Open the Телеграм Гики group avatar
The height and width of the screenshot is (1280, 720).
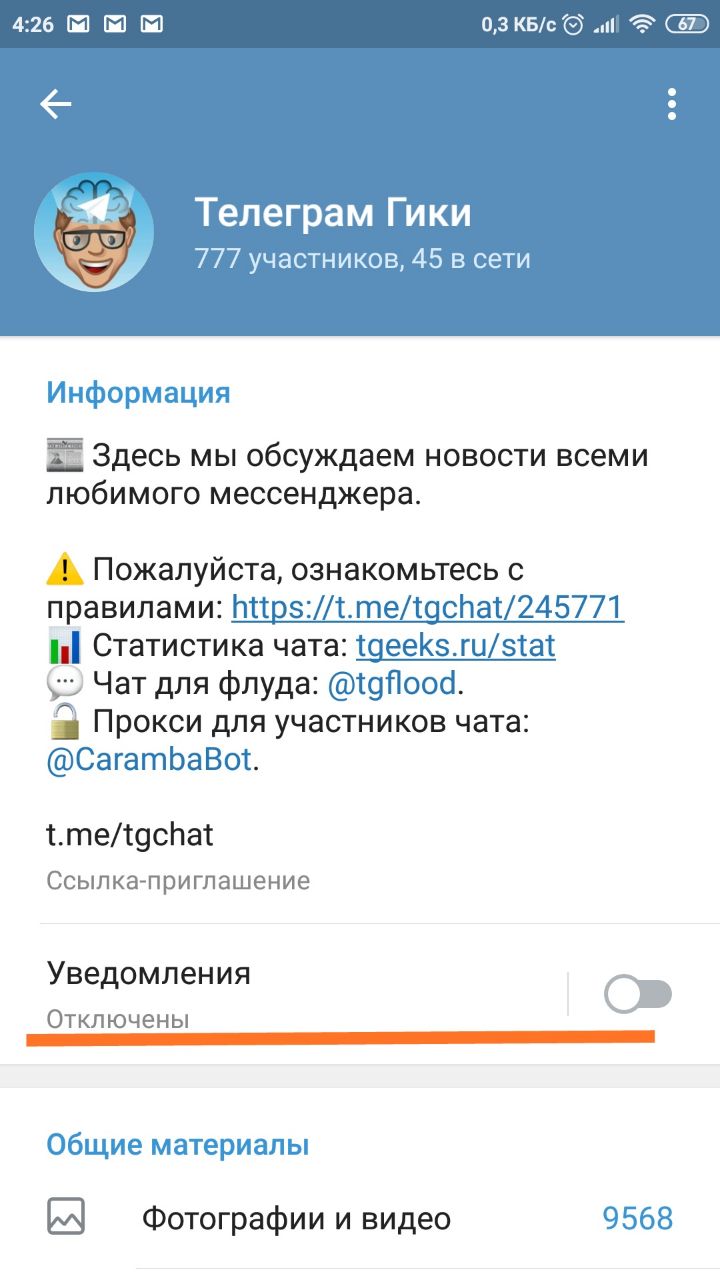click(x=94, y=232)
